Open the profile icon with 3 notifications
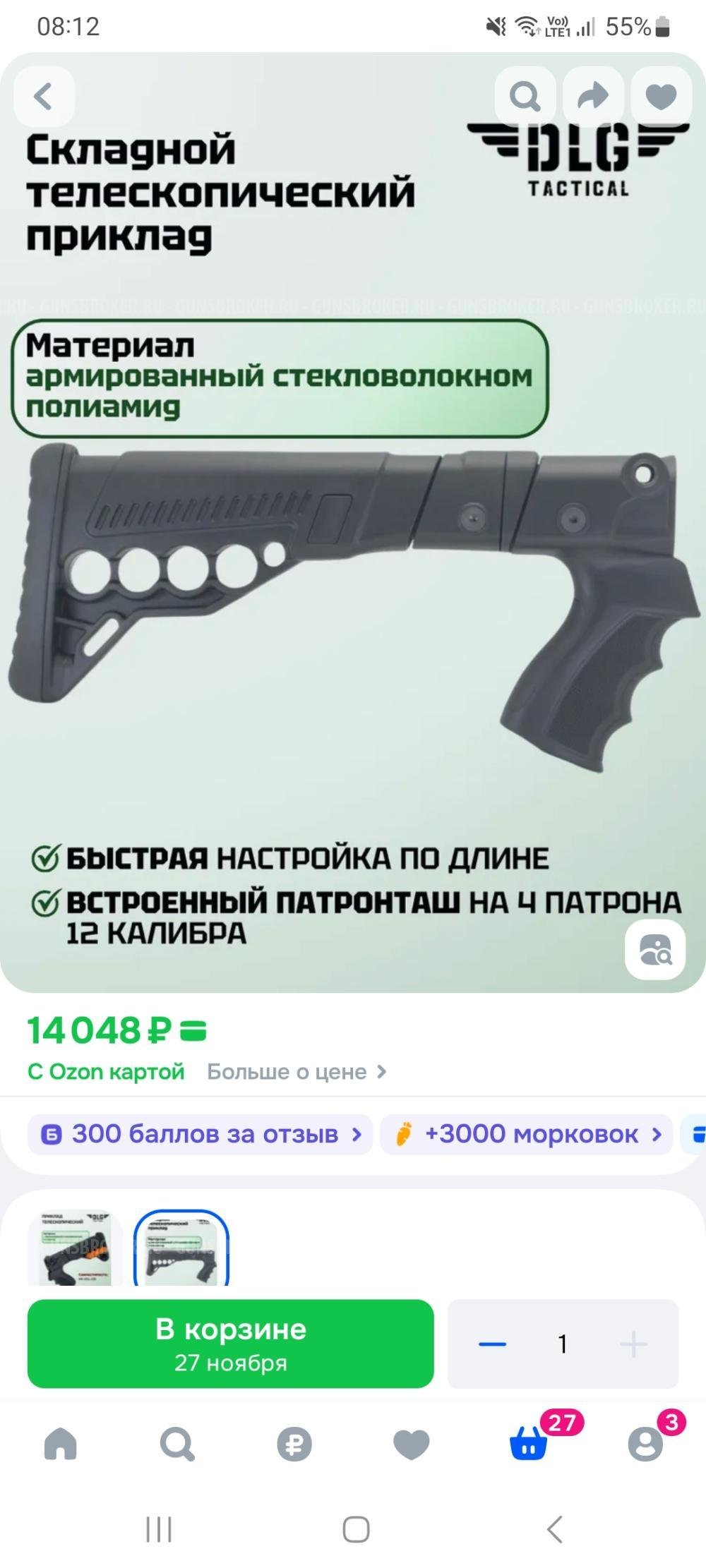 click(645, 1444)
